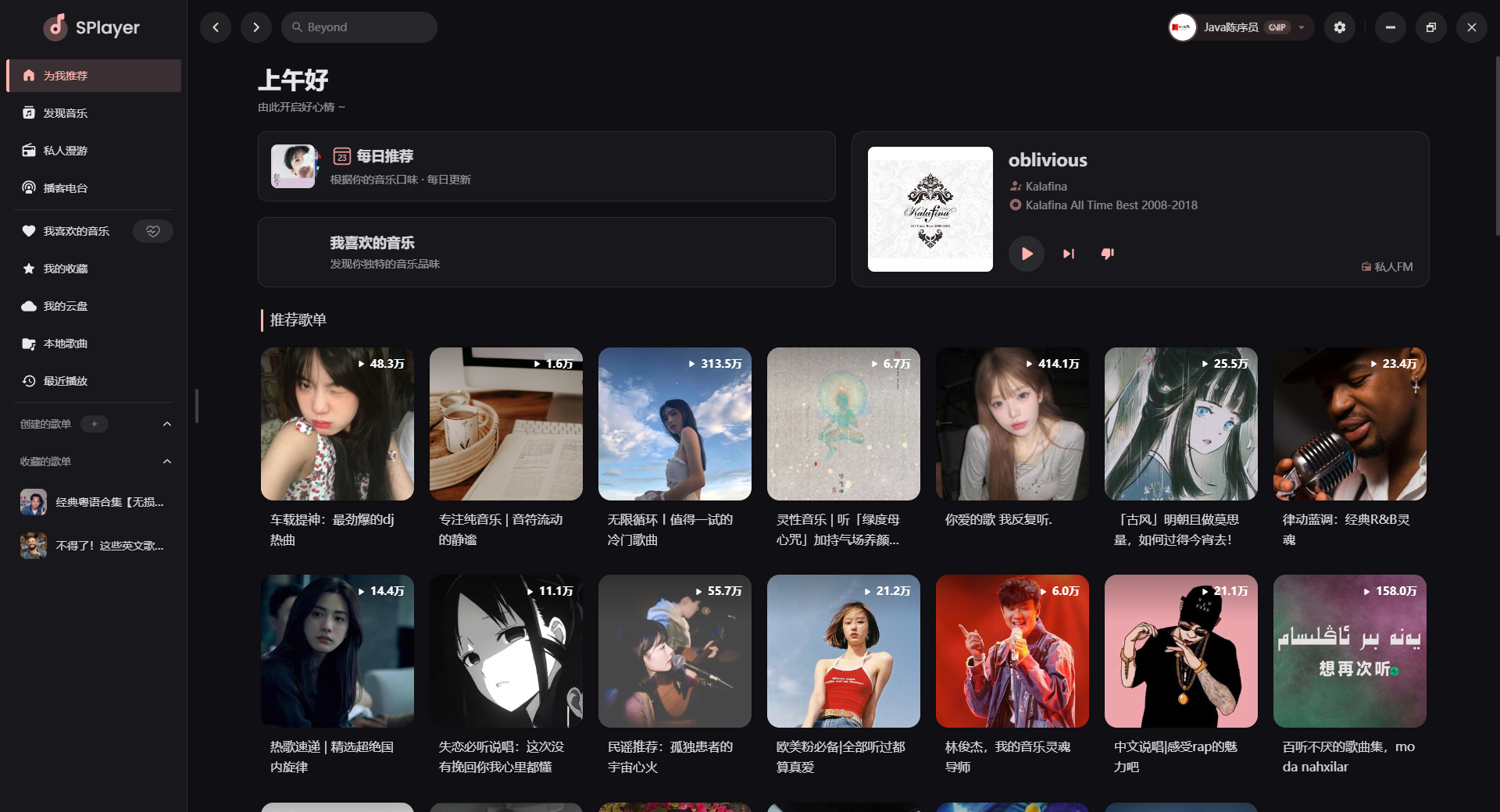Screen dimensions: 1500x812
Task: Open 最近播放 history
Action: tap(66, 381)
